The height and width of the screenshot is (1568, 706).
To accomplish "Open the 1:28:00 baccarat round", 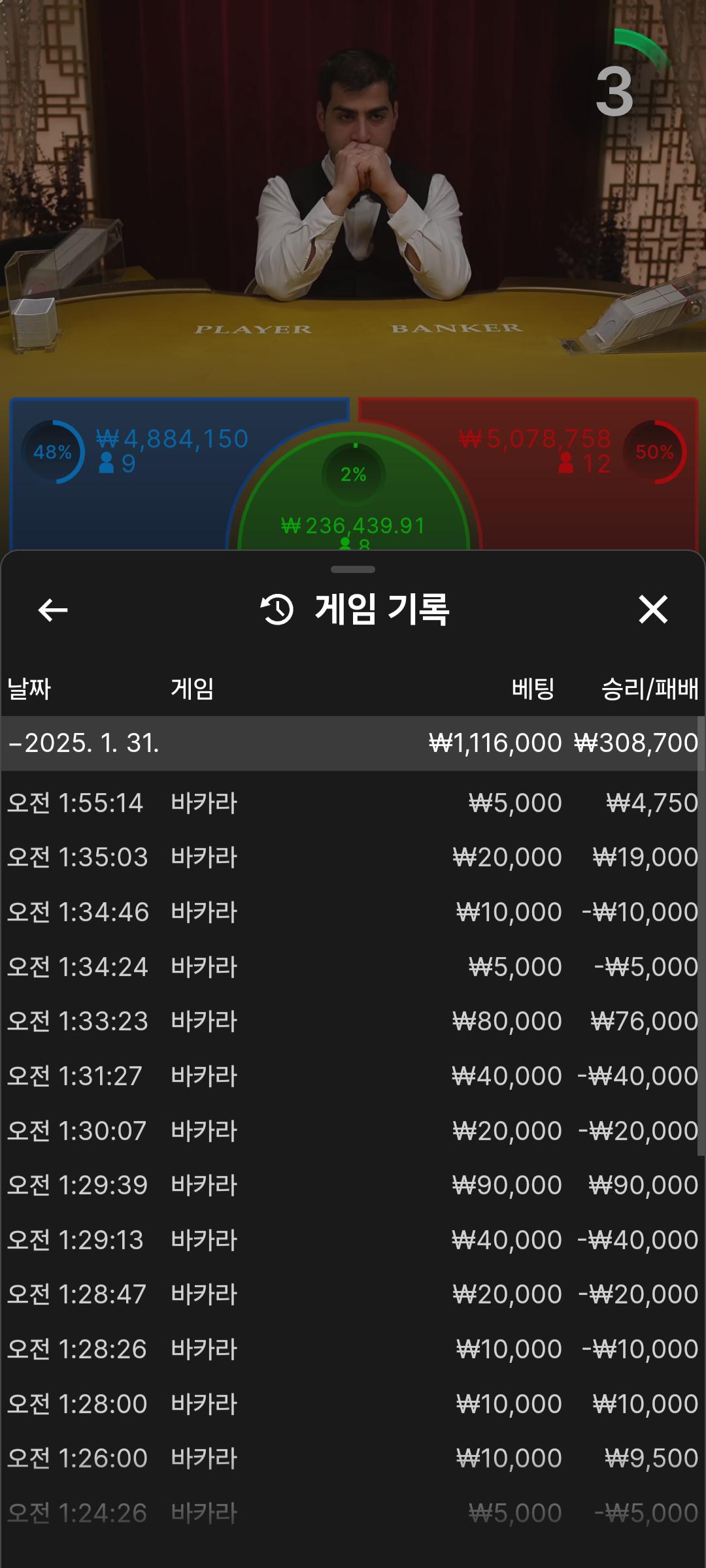I will tap(353, 1404).
